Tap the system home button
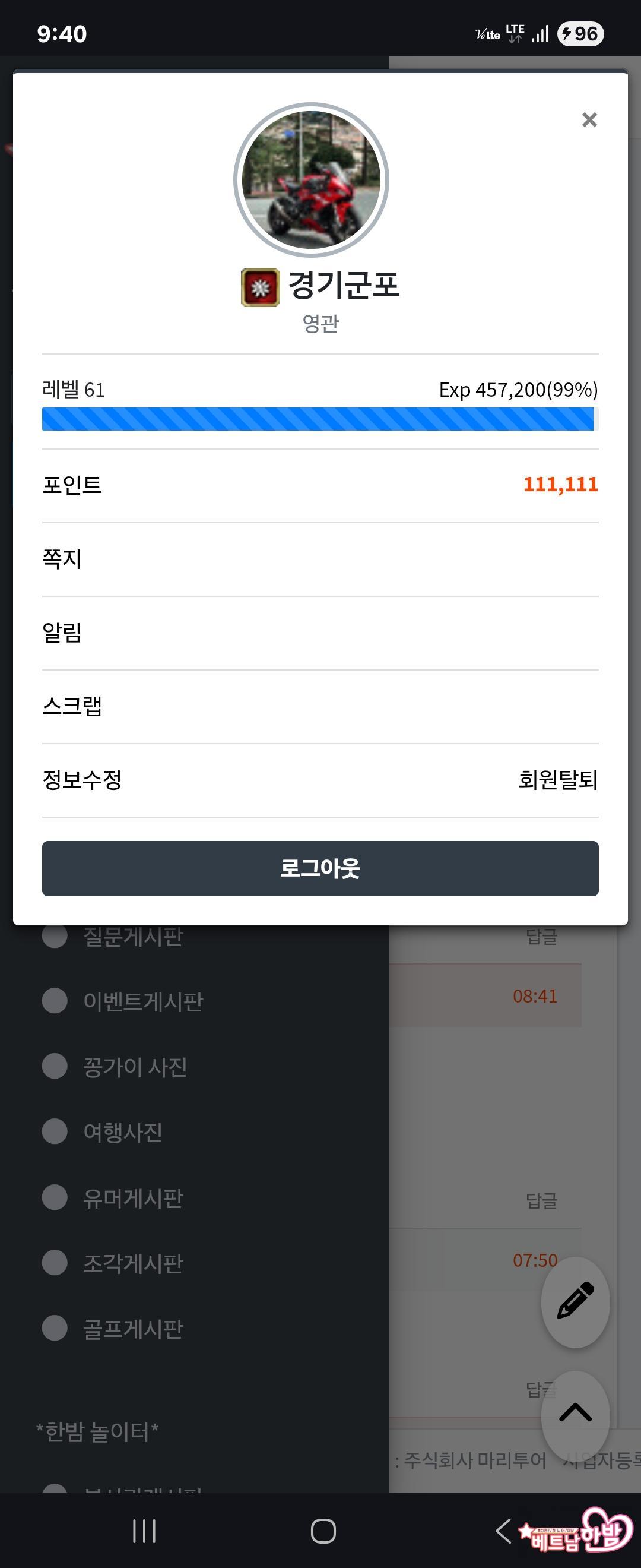The image size is (641, 1568). [x=323, y=1531]
